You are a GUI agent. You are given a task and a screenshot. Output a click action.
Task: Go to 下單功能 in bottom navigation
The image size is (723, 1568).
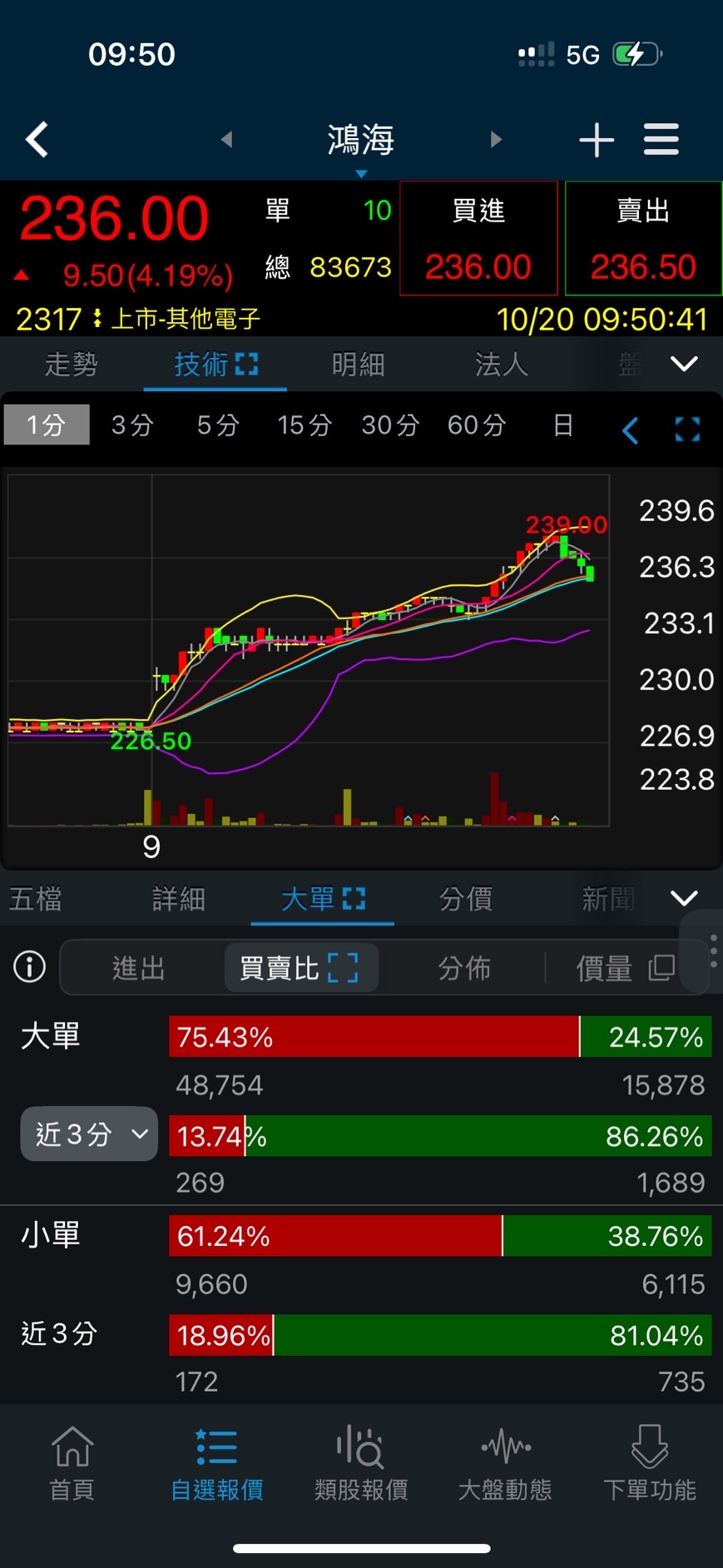[x=649, y=1462]
